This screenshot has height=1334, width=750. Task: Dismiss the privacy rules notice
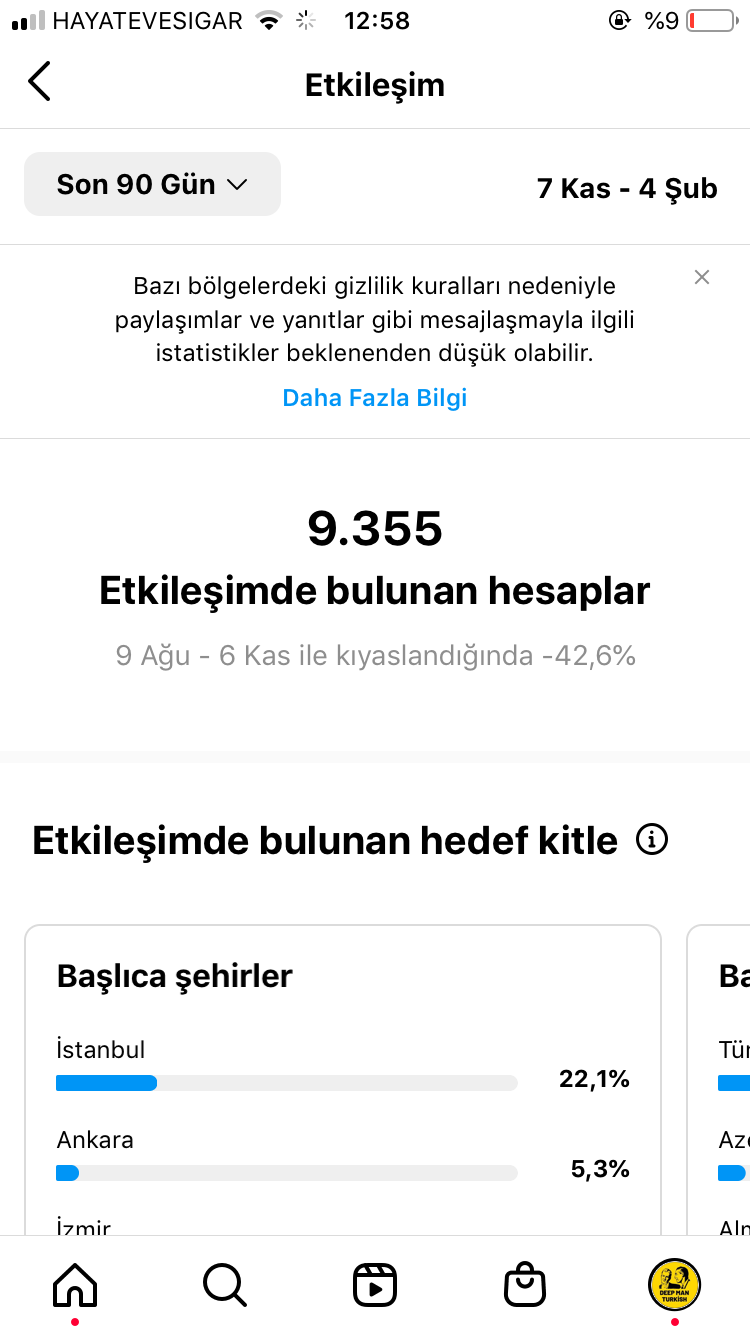702,277
